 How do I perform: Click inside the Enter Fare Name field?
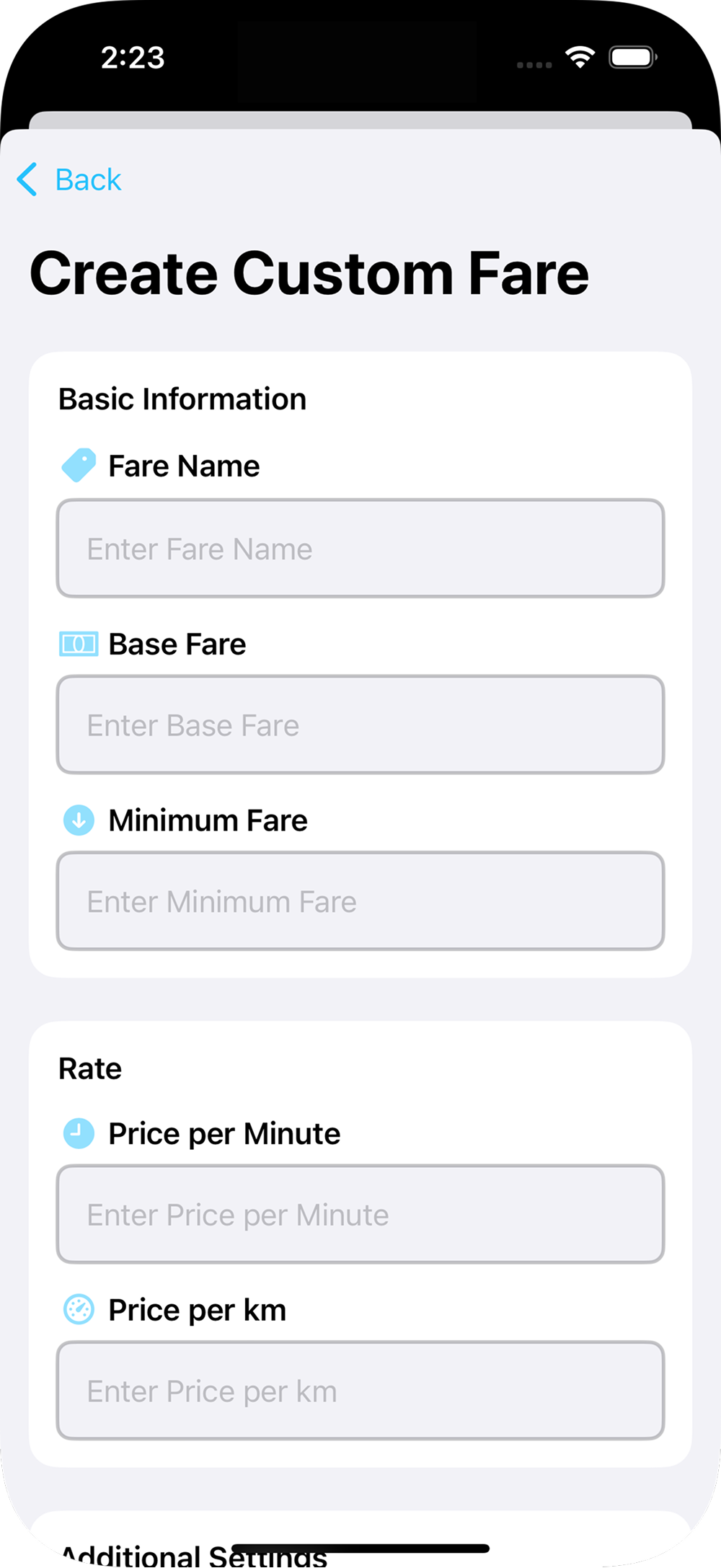(360, 549)
